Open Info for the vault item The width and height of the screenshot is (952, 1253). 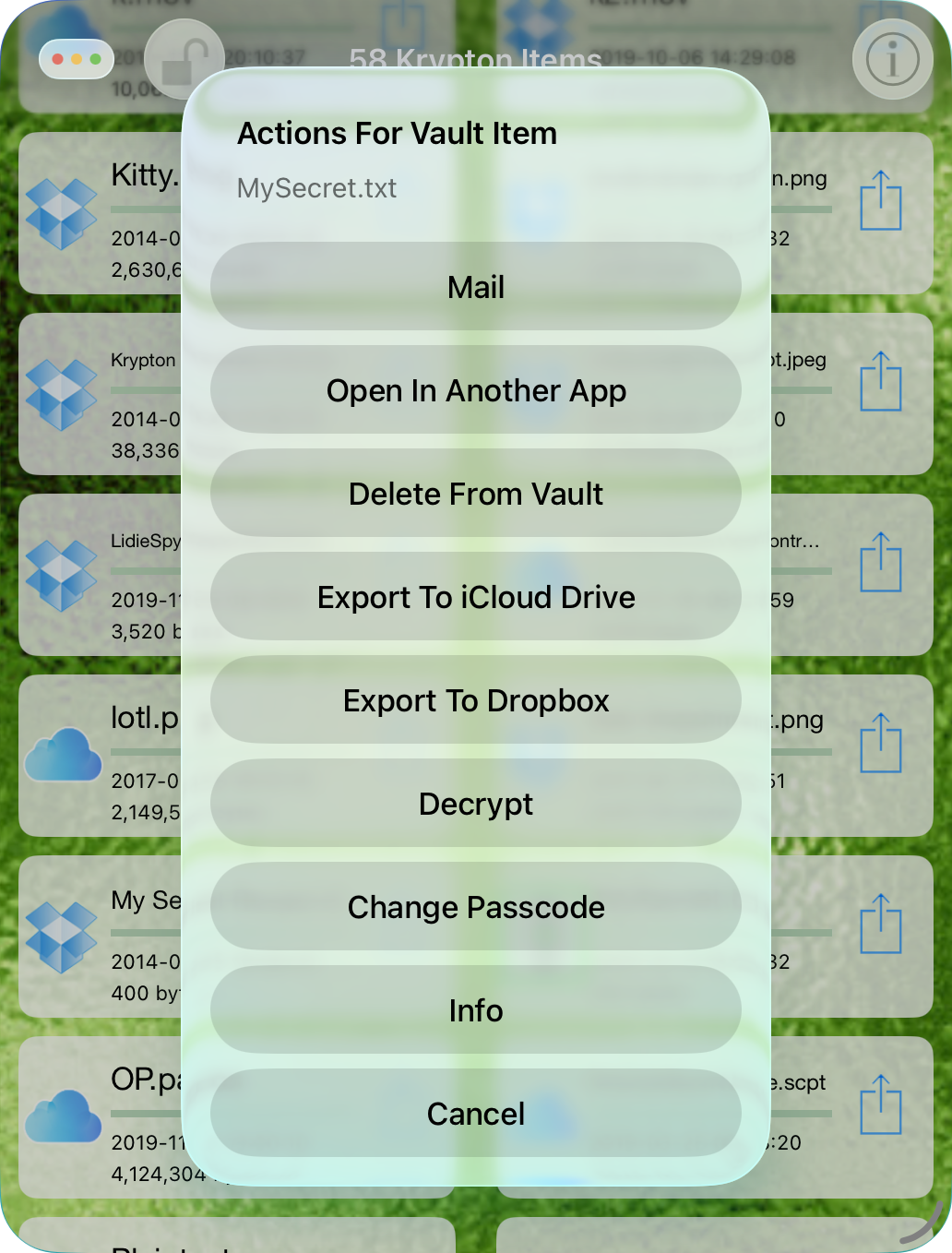476,1010
